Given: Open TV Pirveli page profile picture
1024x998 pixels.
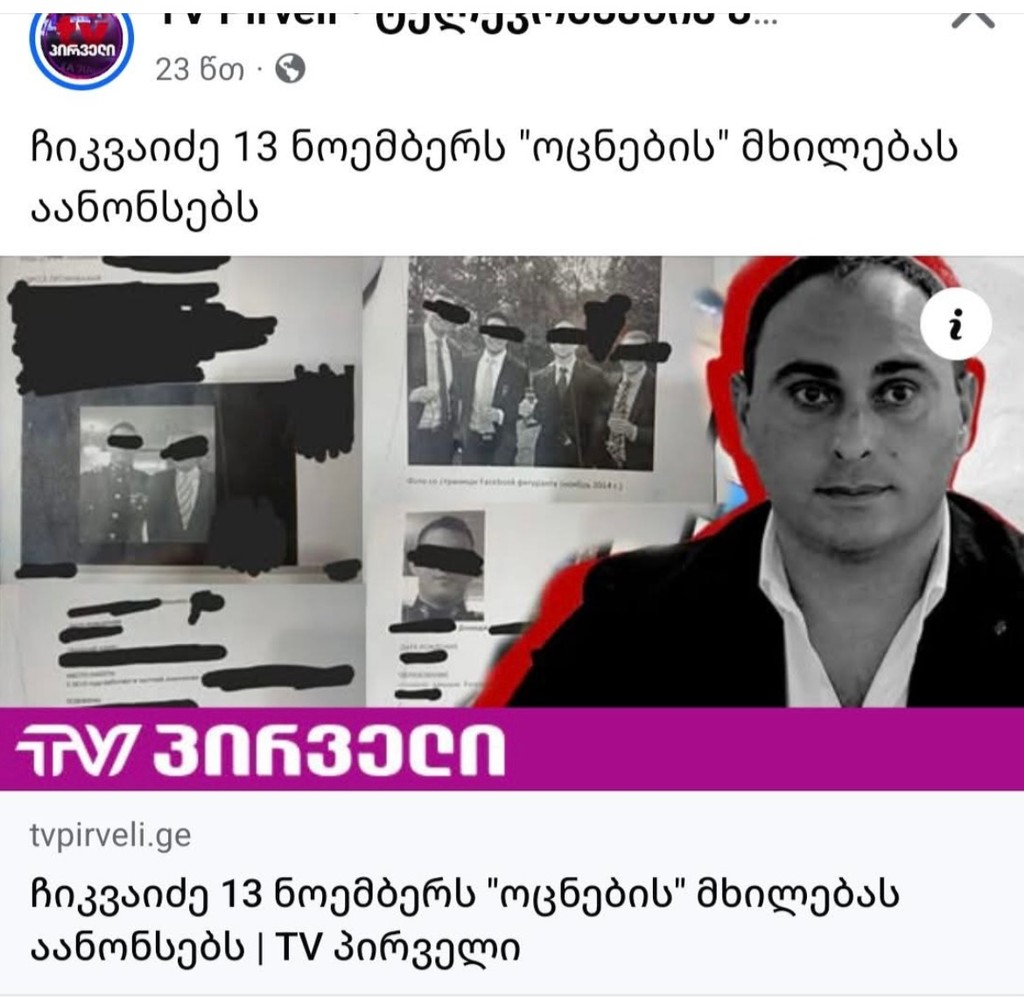Looking at the screenshot, I should tap(82, 45).
